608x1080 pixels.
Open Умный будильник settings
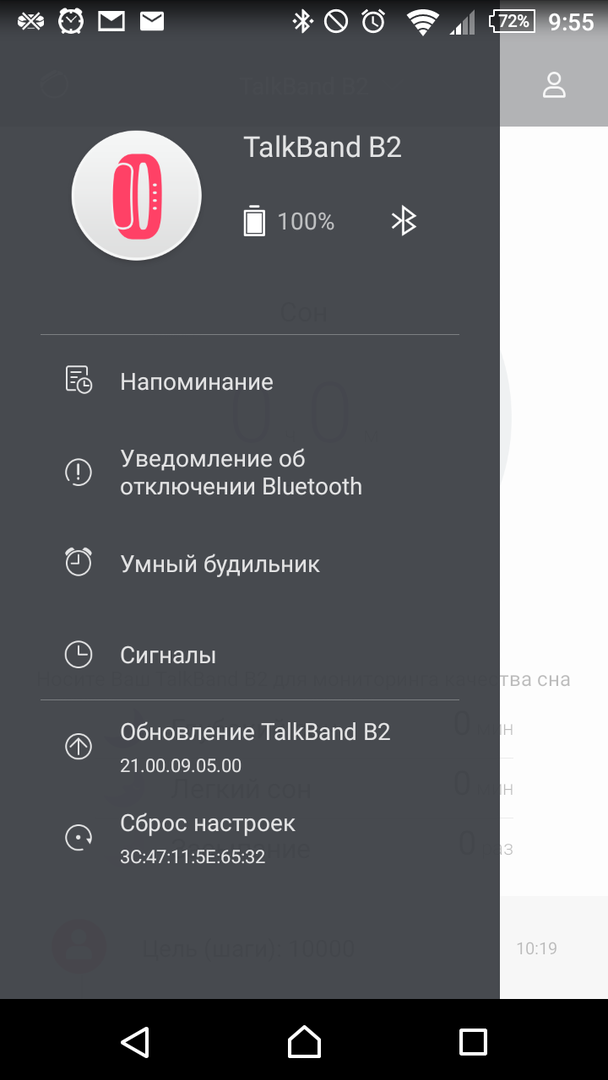[220, 564]
